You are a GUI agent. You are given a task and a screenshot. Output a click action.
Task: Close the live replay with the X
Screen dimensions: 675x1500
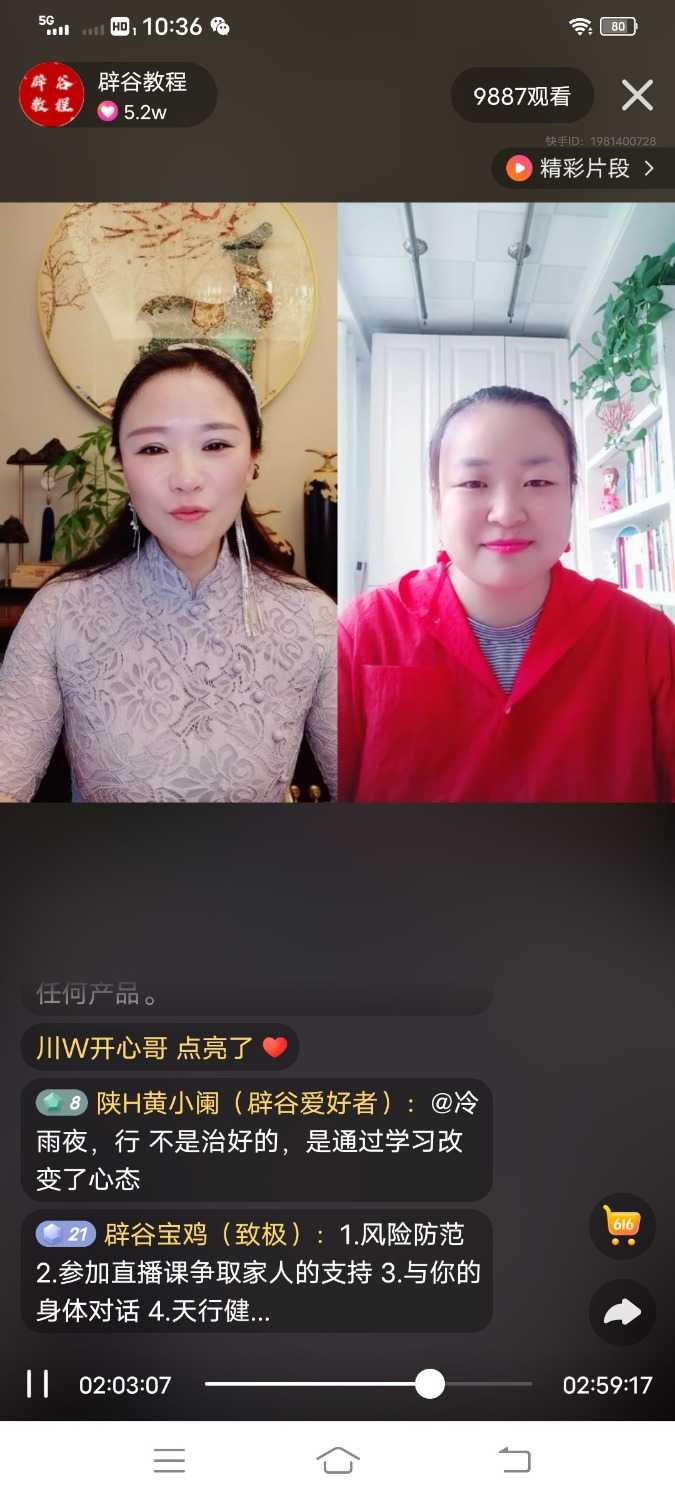[637, 96]
